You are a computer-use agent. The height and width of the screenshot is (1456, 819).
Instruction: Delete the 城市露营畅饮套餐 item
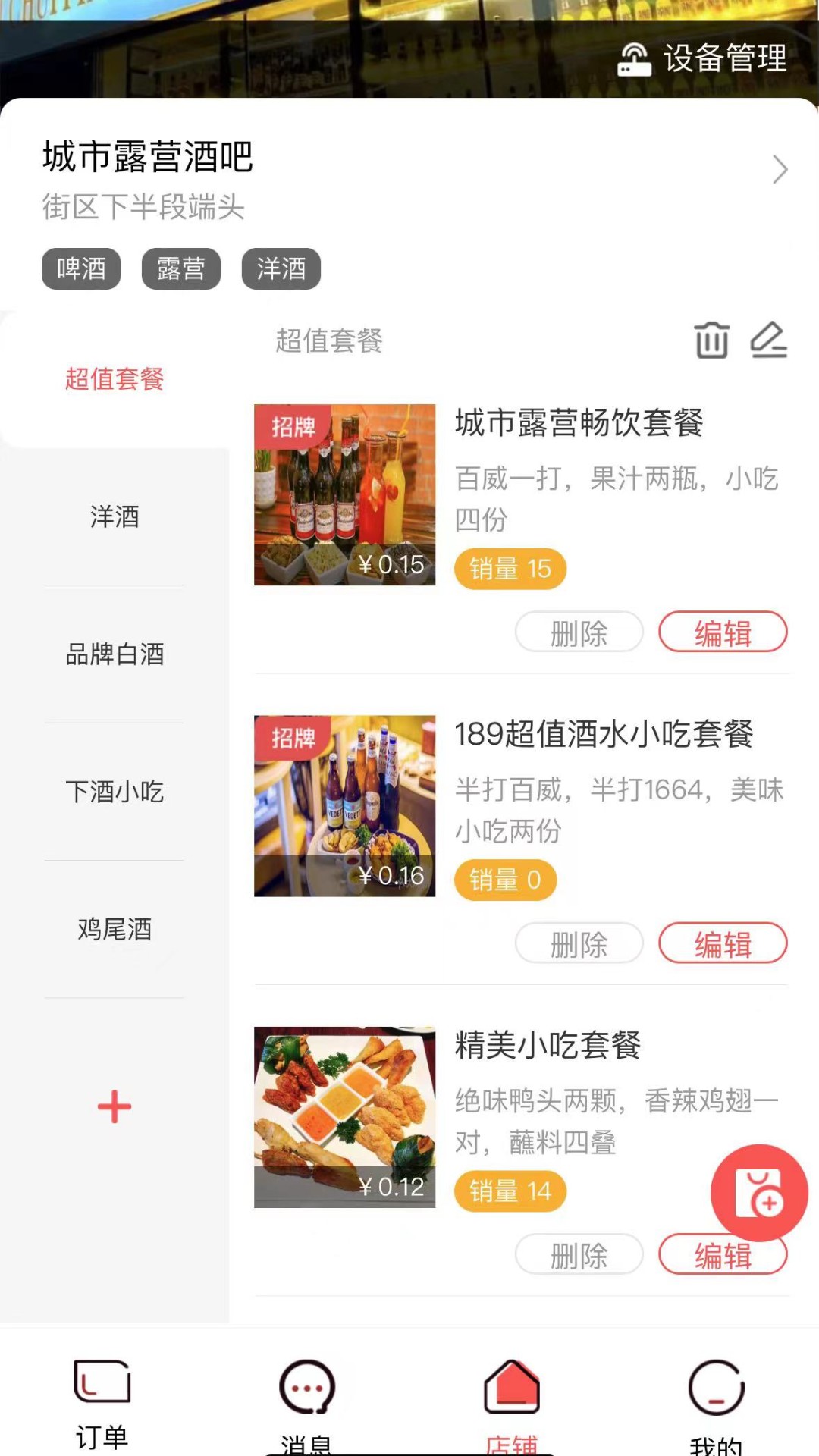pos(579,632)
